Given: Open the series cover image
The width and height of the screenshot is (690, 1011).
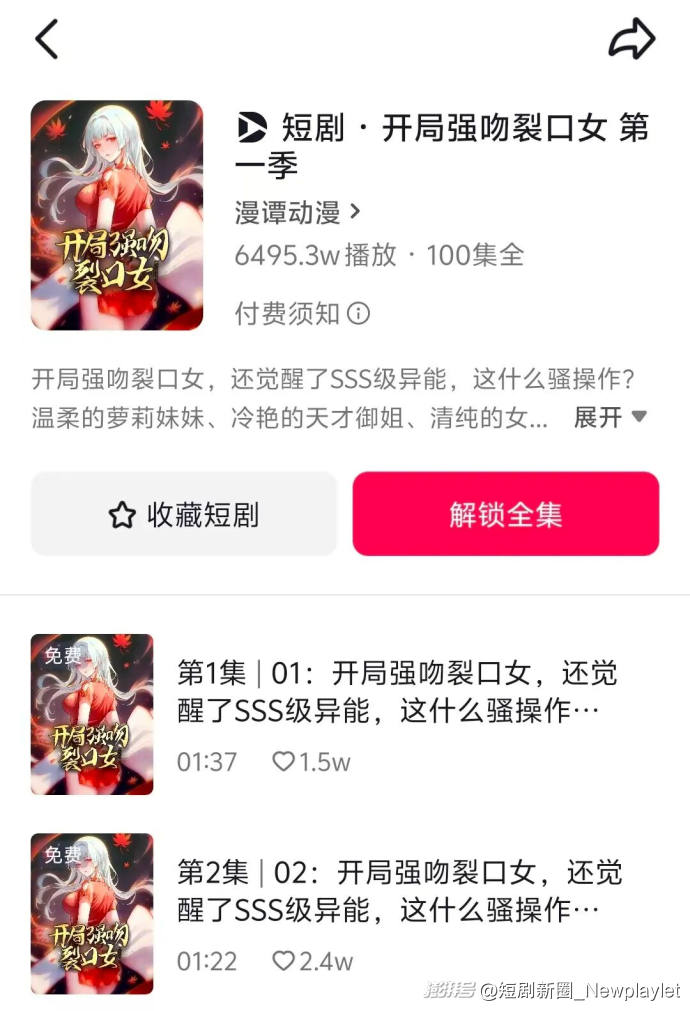Looking at the screenshot, I should point(117,215).
